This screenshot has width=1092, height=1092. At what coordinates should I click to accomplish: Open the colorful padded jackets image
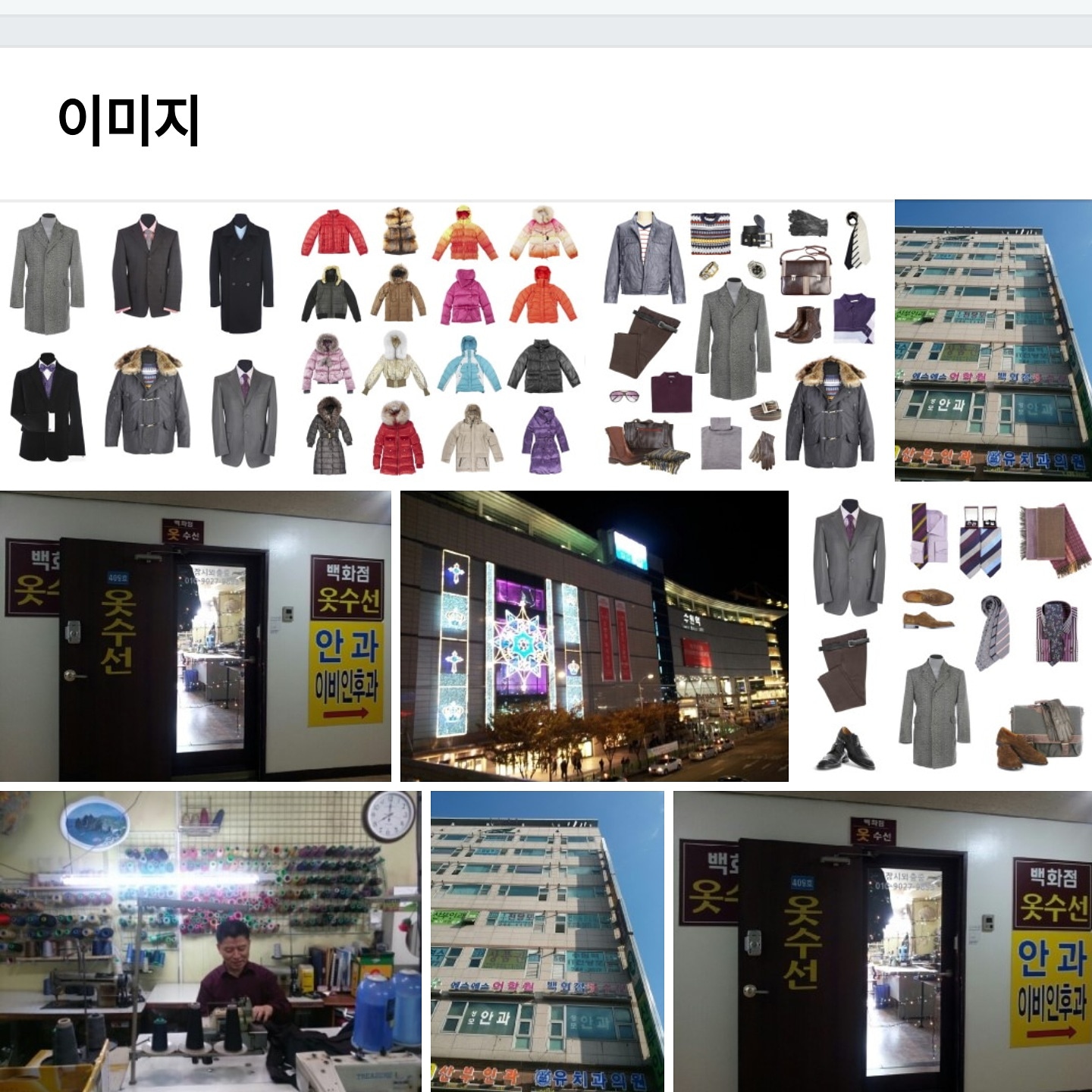pyautogui.click(x=442, y=341)
